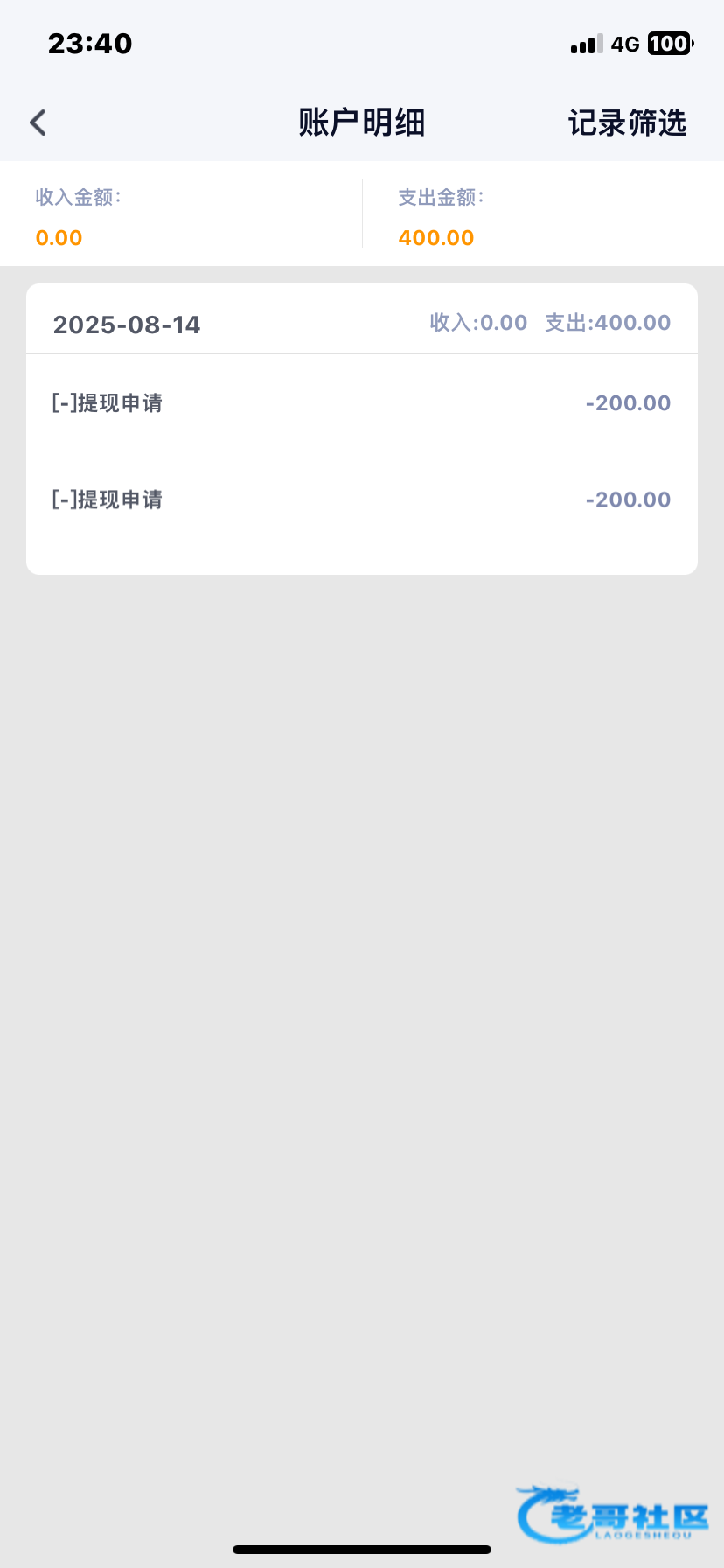Open 记录筛选 record filter
The width and height of the screenshot is (724, 1568).
627,122
